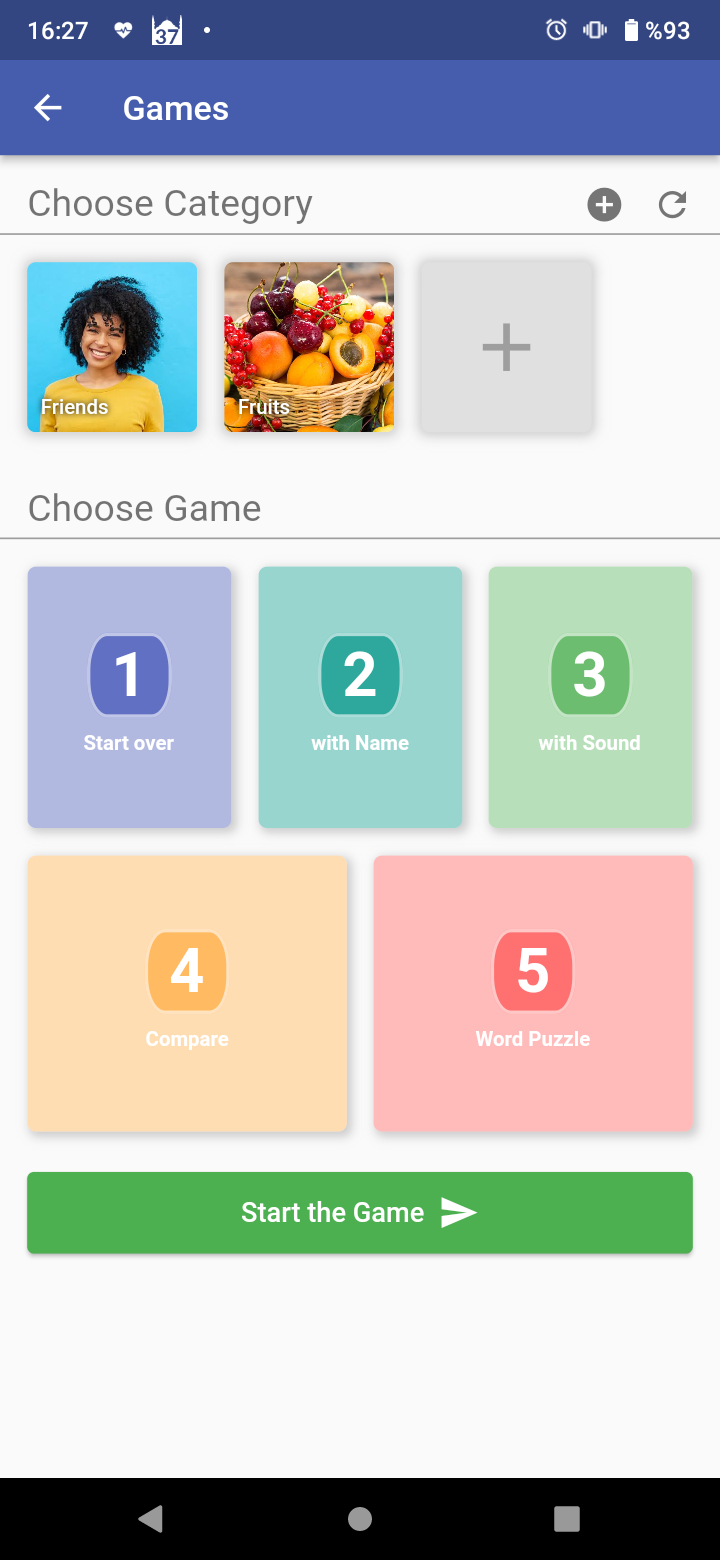This screenshot has height=1560, width=720.
Task: Tap the system home button
Action: coord(360,1519)
